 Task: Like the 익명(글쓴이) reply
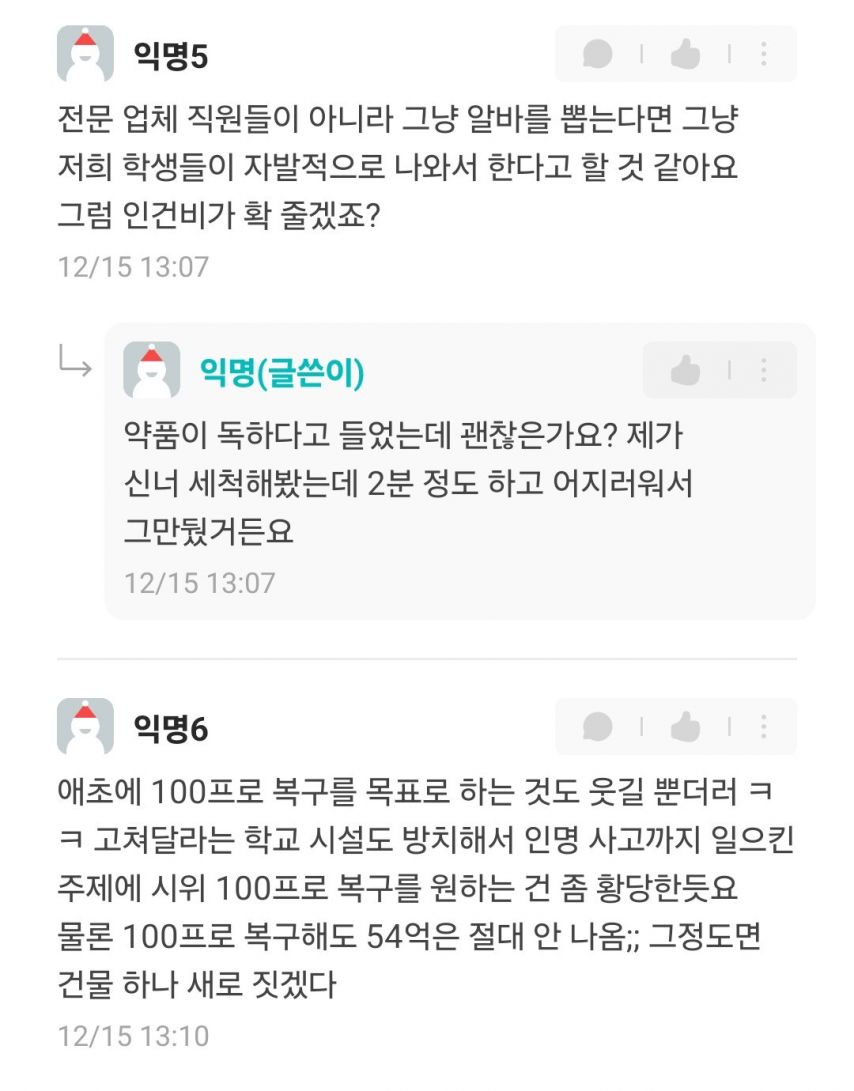click(685, 371)
